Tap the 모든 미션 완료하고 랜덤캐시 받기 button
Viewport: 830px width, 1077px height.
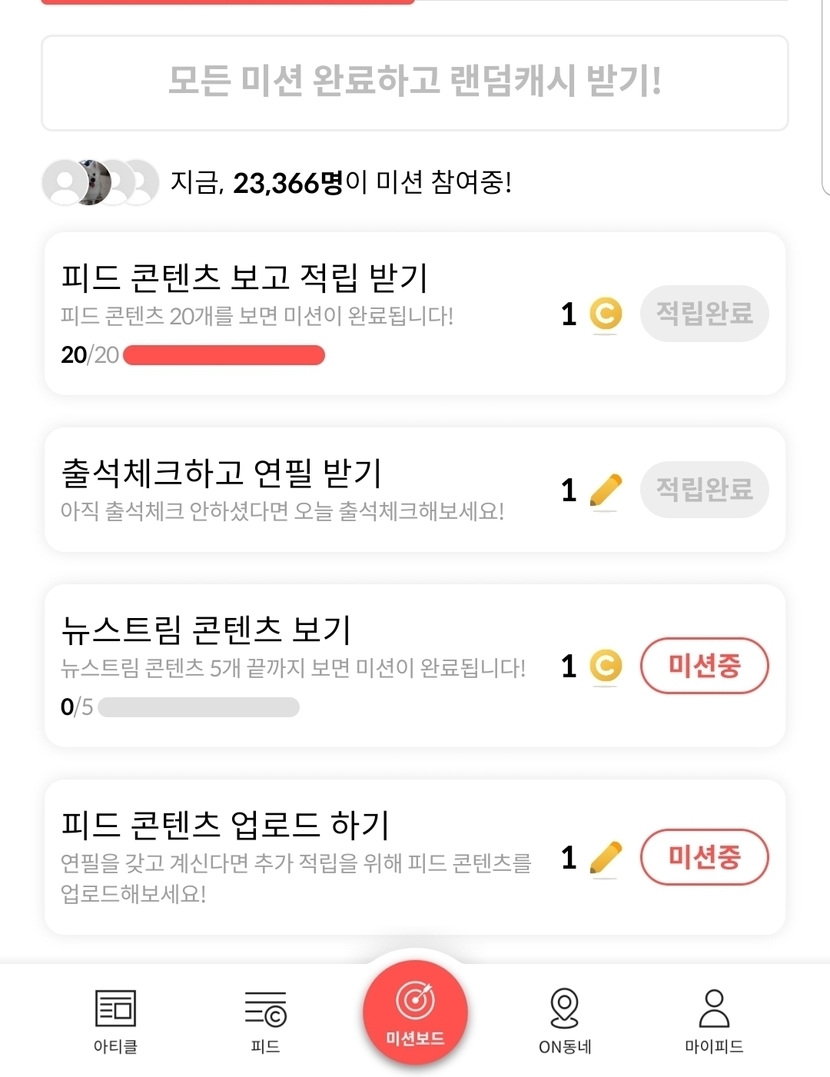point(414,83)
